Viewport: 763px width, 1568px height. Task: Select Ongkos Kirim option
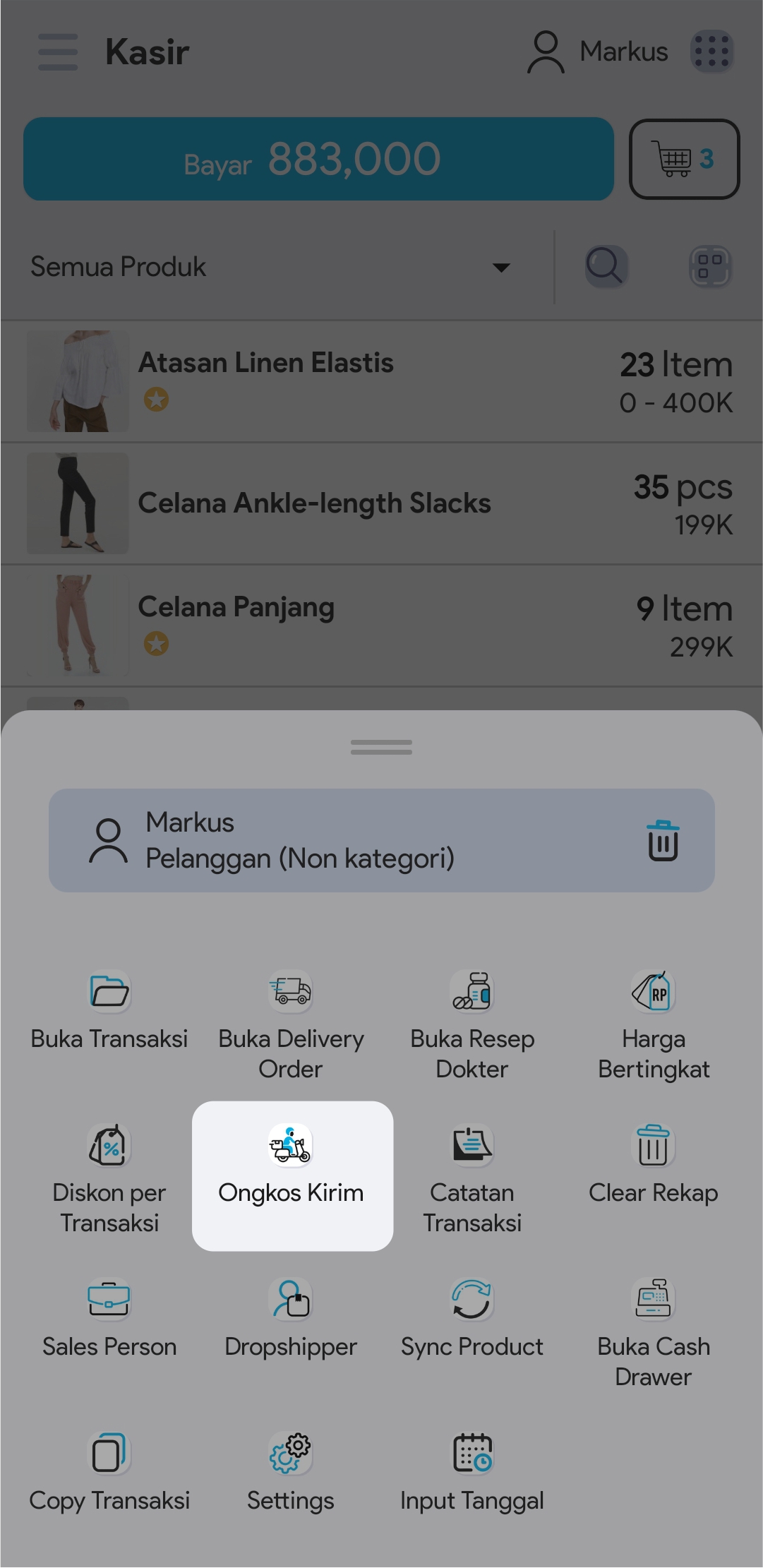(292, 1175)
